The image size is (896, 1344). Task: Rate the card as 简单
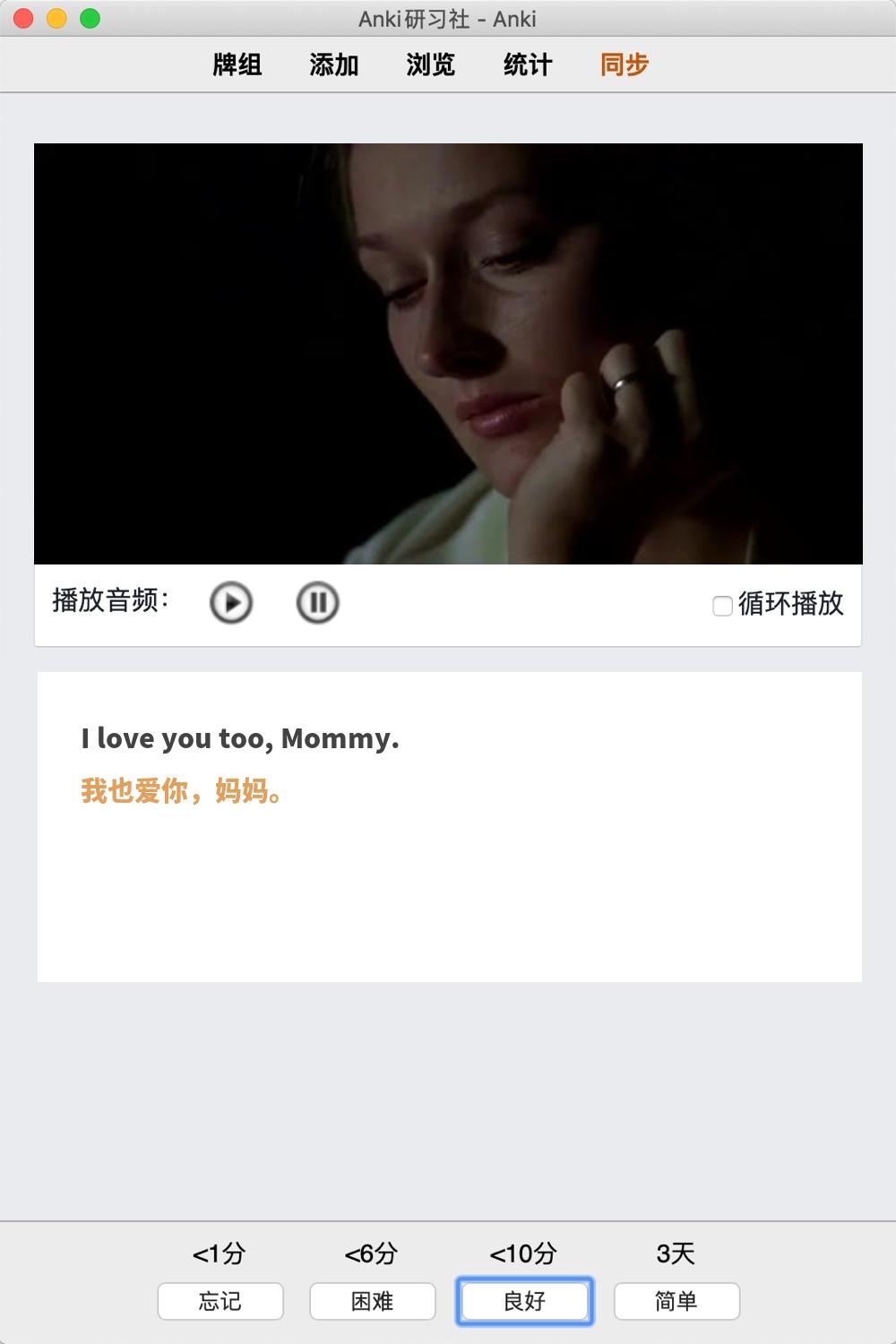[676, 1301]
